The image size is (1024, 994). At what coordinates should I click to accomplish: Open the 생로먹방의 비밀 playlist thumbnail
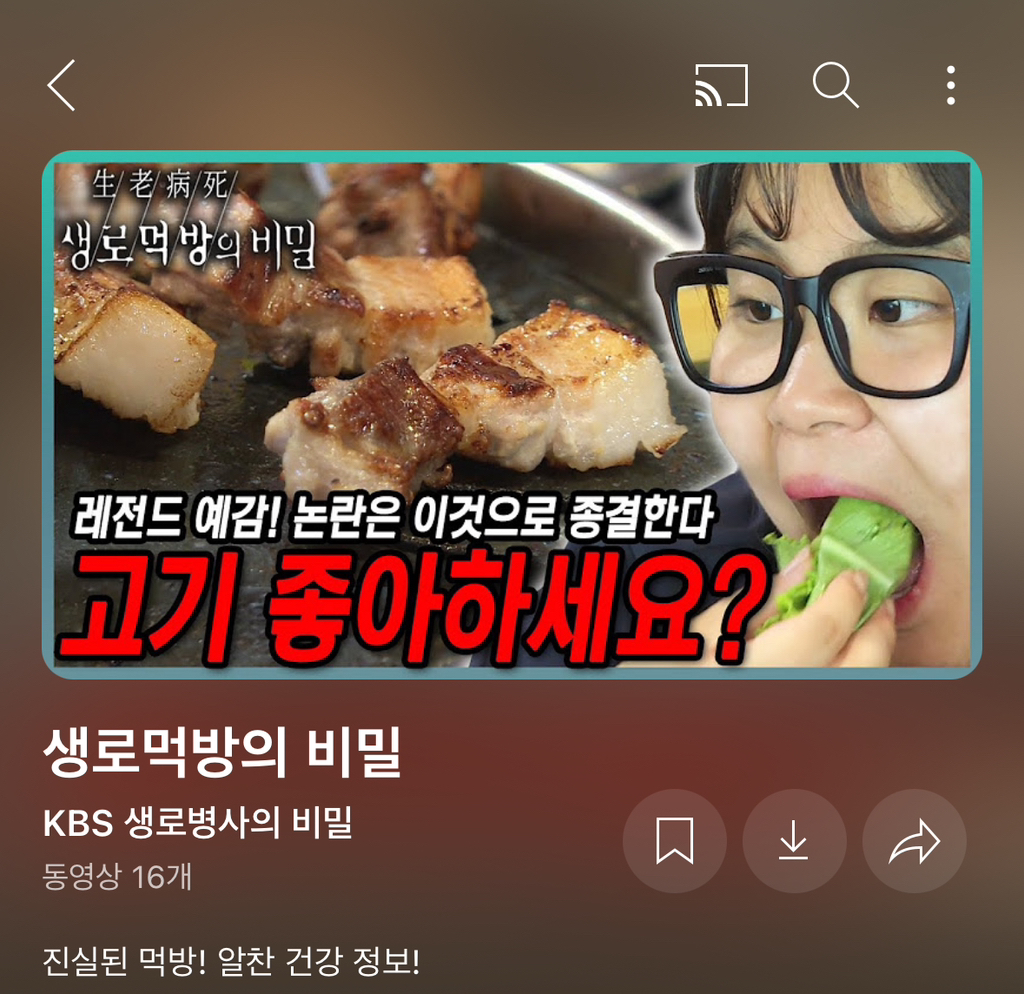pyautogui.click(x=511, y=415)
